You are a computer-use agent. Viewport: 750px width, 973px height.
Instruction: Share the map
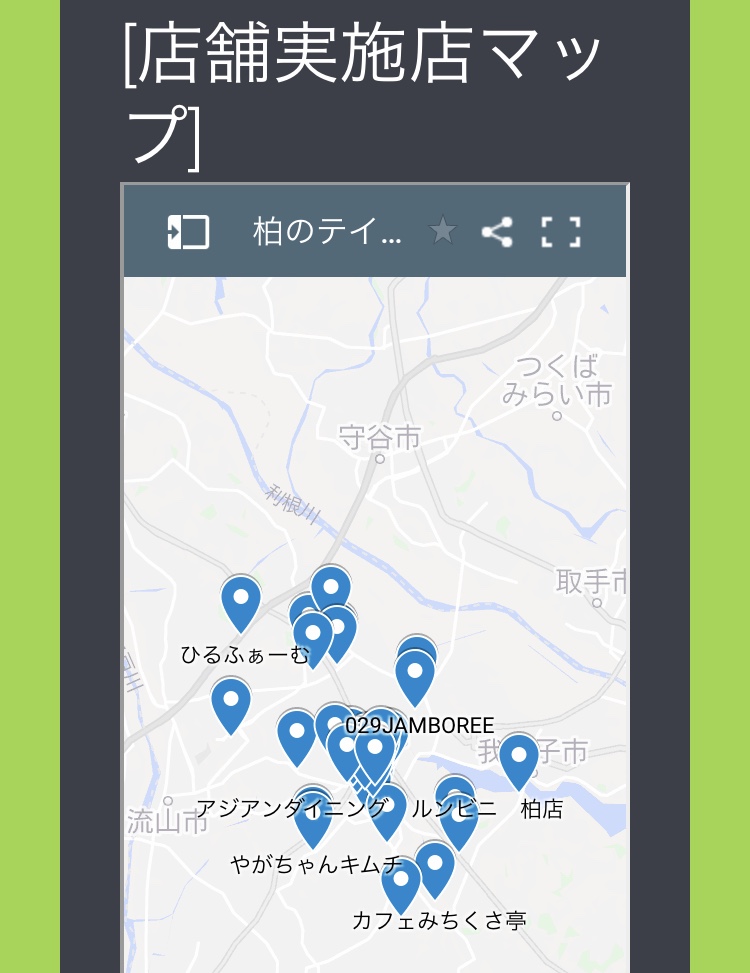coord(497,232)
